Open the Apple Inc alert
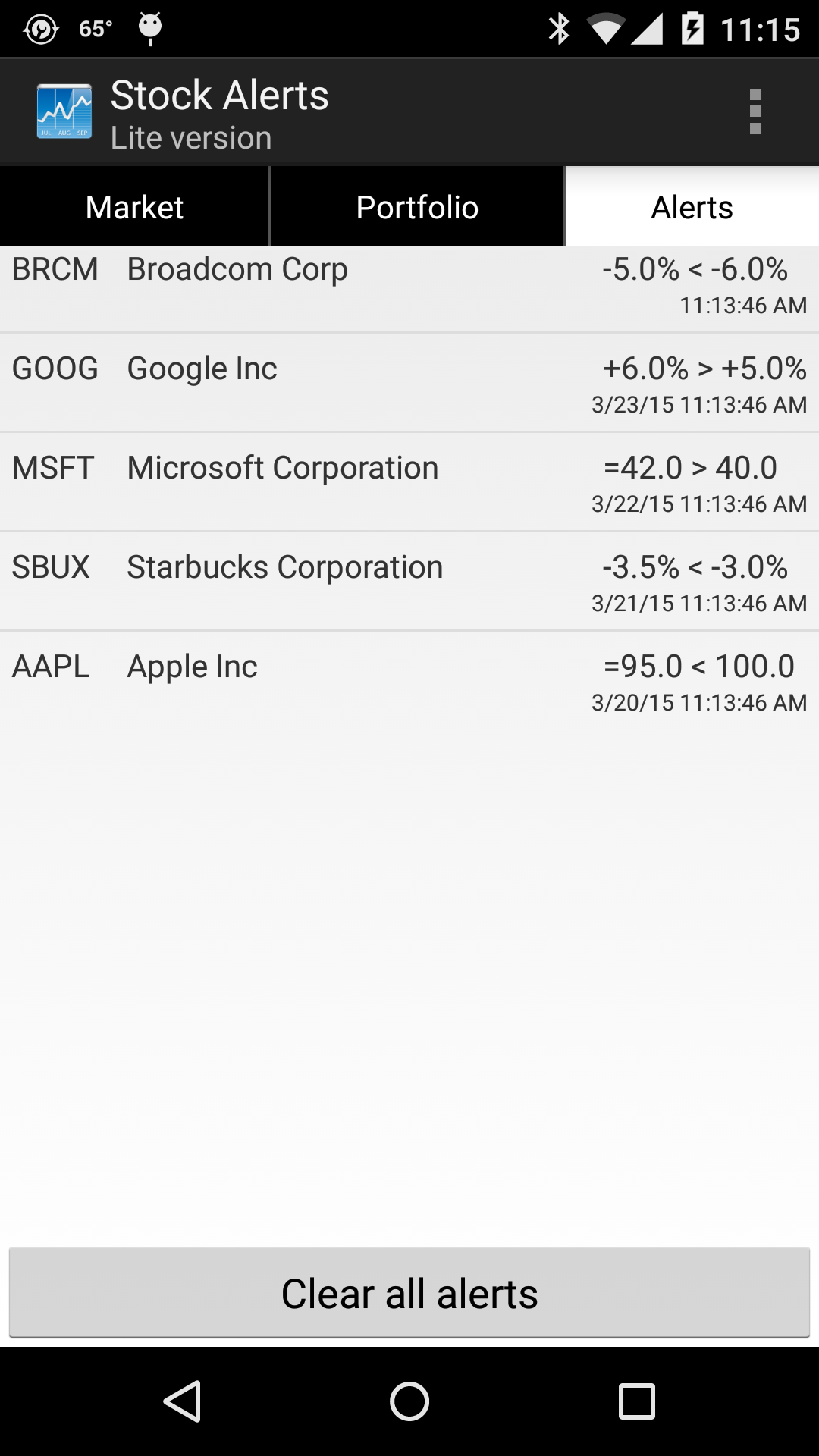Viewport: 819px width, 1456px height. point(409,681)
